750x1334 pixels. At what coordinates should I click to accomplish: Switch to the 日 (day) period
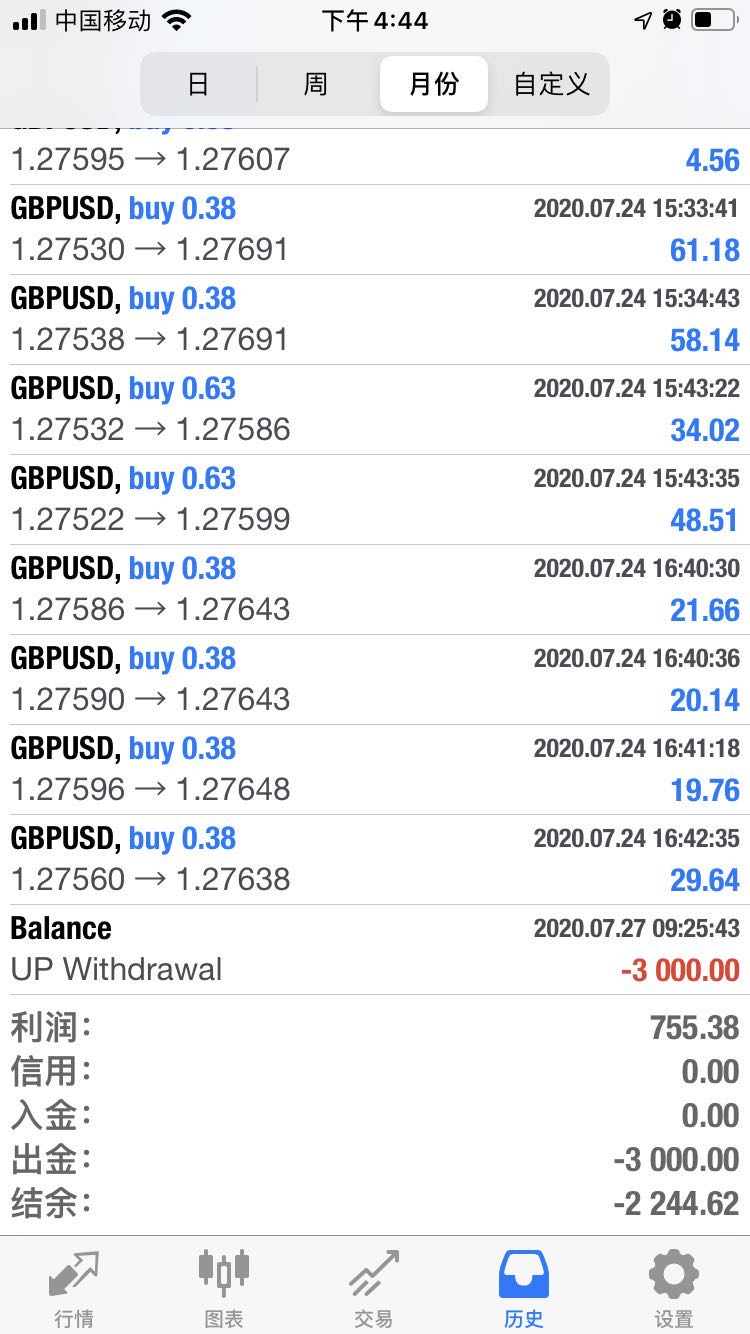click(198, 84)
